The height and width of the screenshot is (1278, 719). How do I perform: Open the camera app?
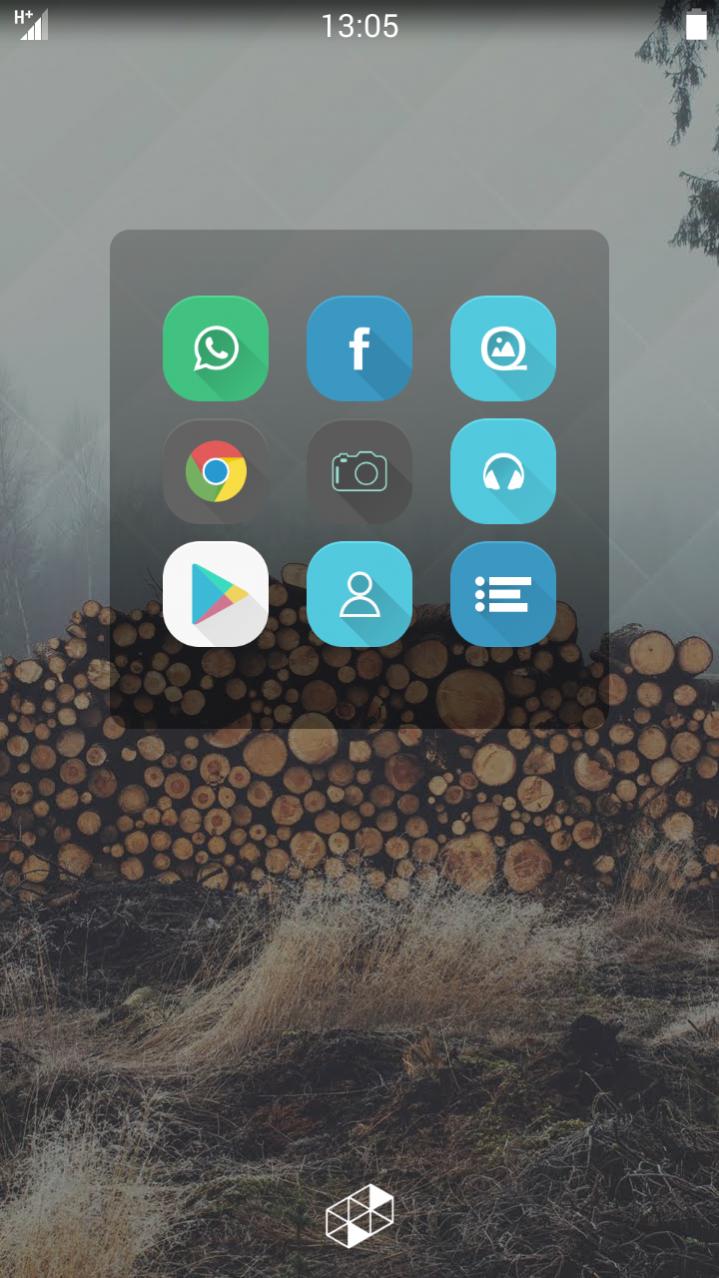pyautogui.click(x=359, y=471)
